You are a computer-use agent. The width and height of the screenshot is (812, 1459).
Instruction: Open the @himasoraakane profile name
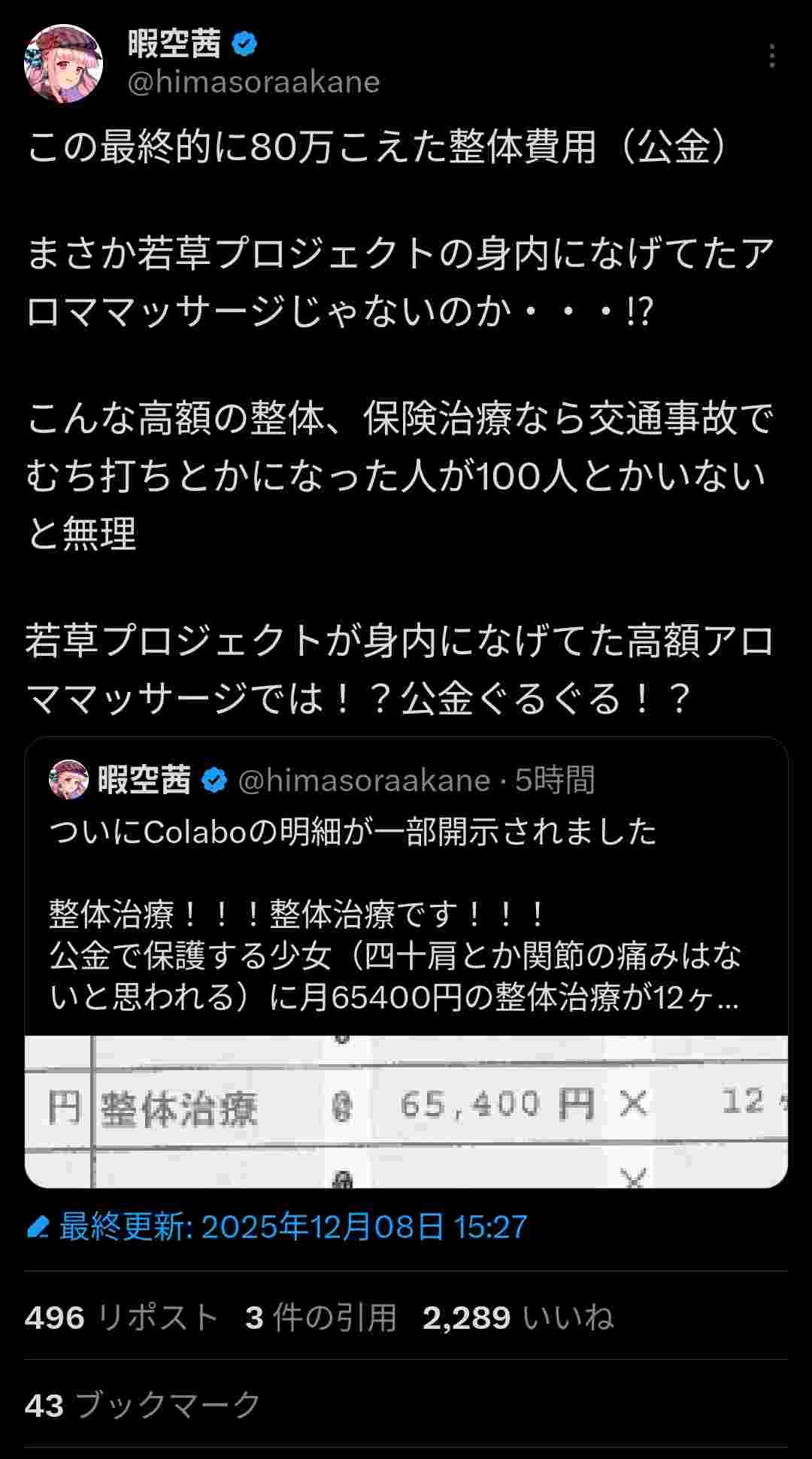(x=253, y=82)
